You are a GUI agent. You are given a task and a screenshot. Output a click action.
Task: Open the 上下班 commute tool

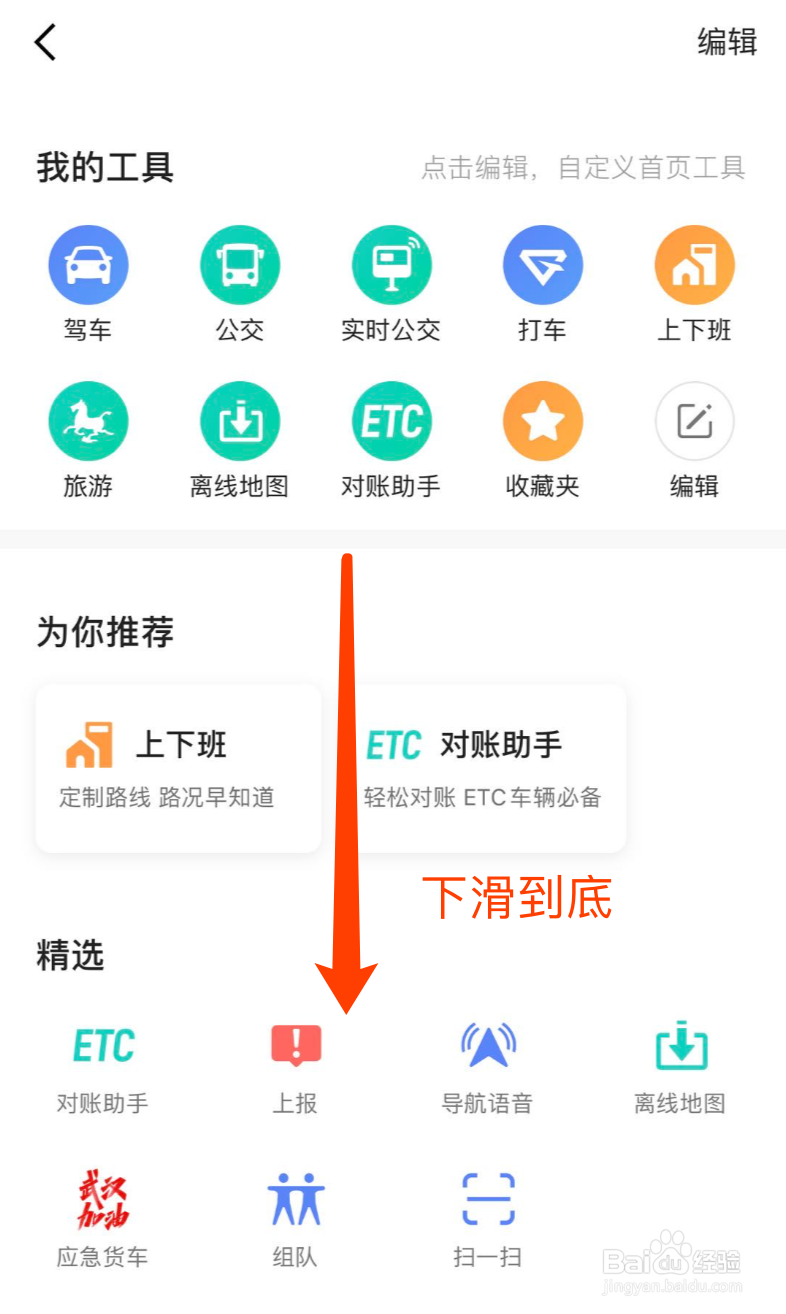694,264
